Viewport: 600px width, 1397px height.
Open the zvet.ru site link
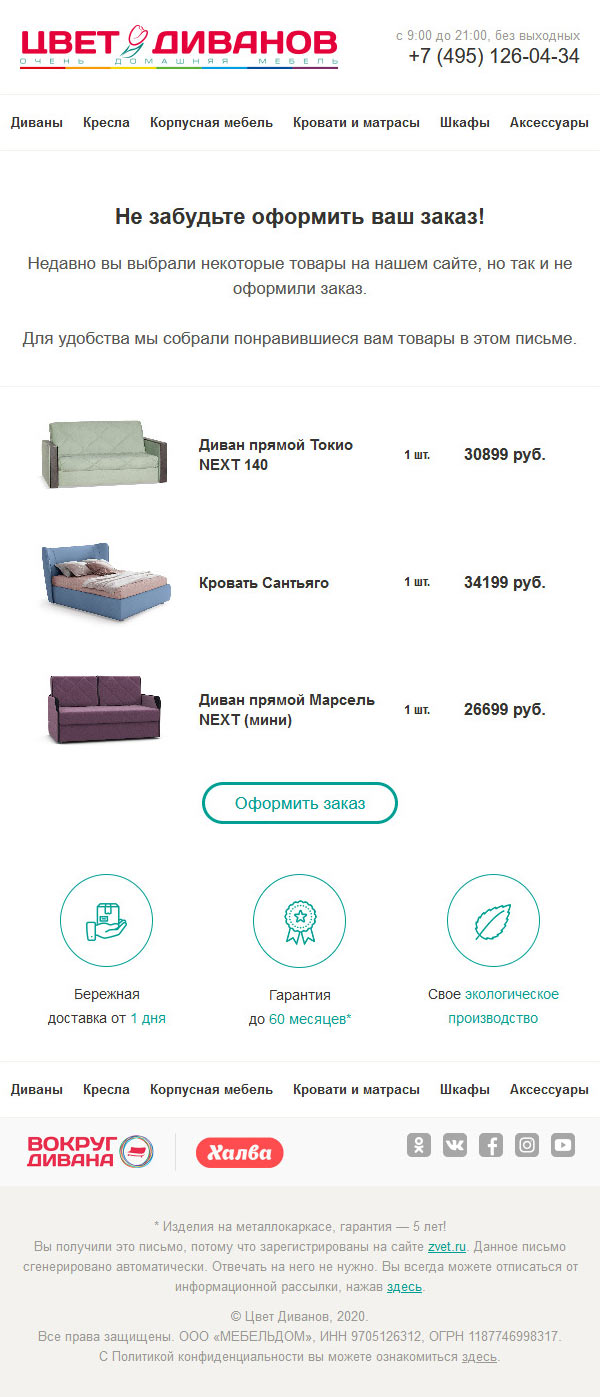(447, 1247)
